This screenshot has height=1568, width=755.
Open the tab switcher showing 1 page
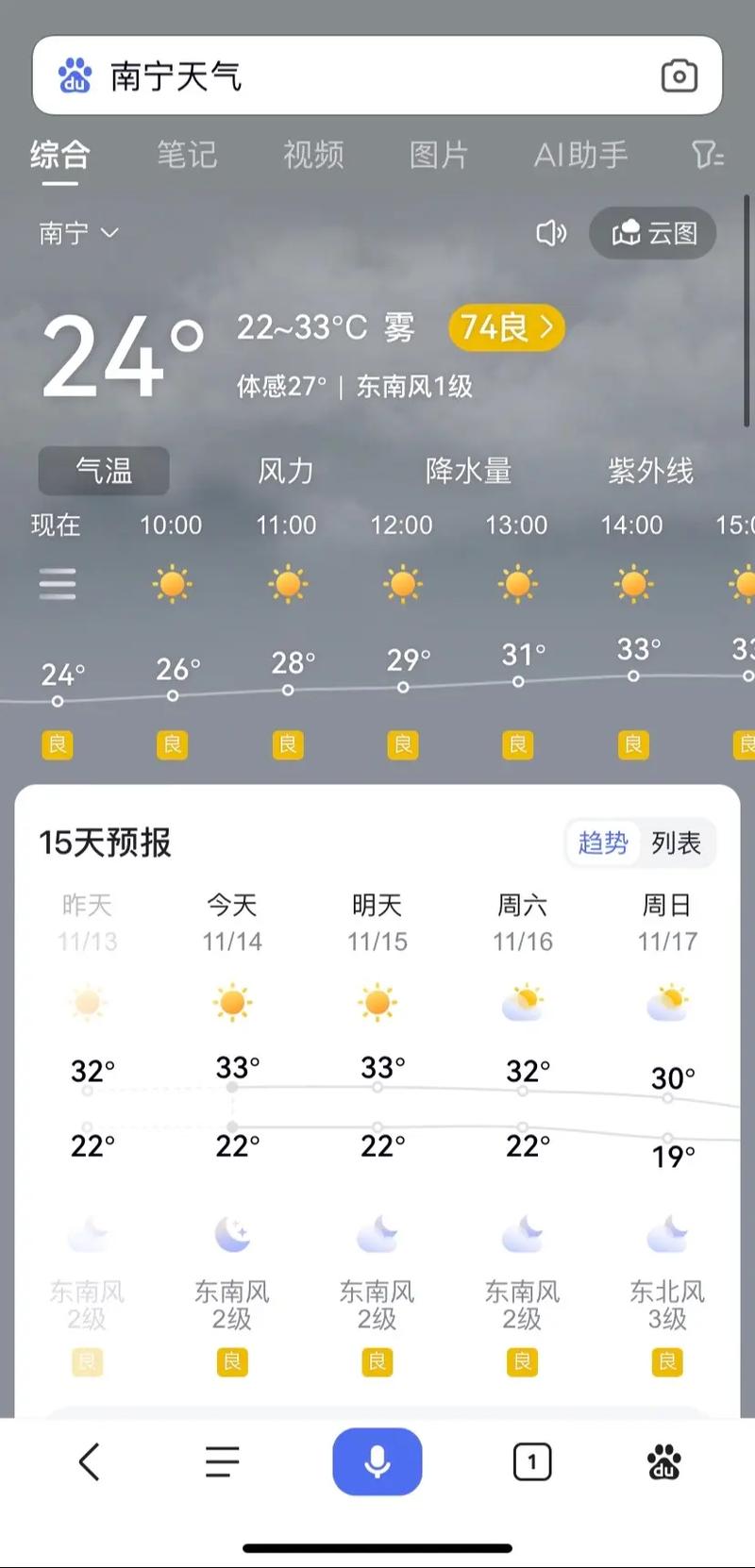pyautogui.click(x=532, y=1461)
